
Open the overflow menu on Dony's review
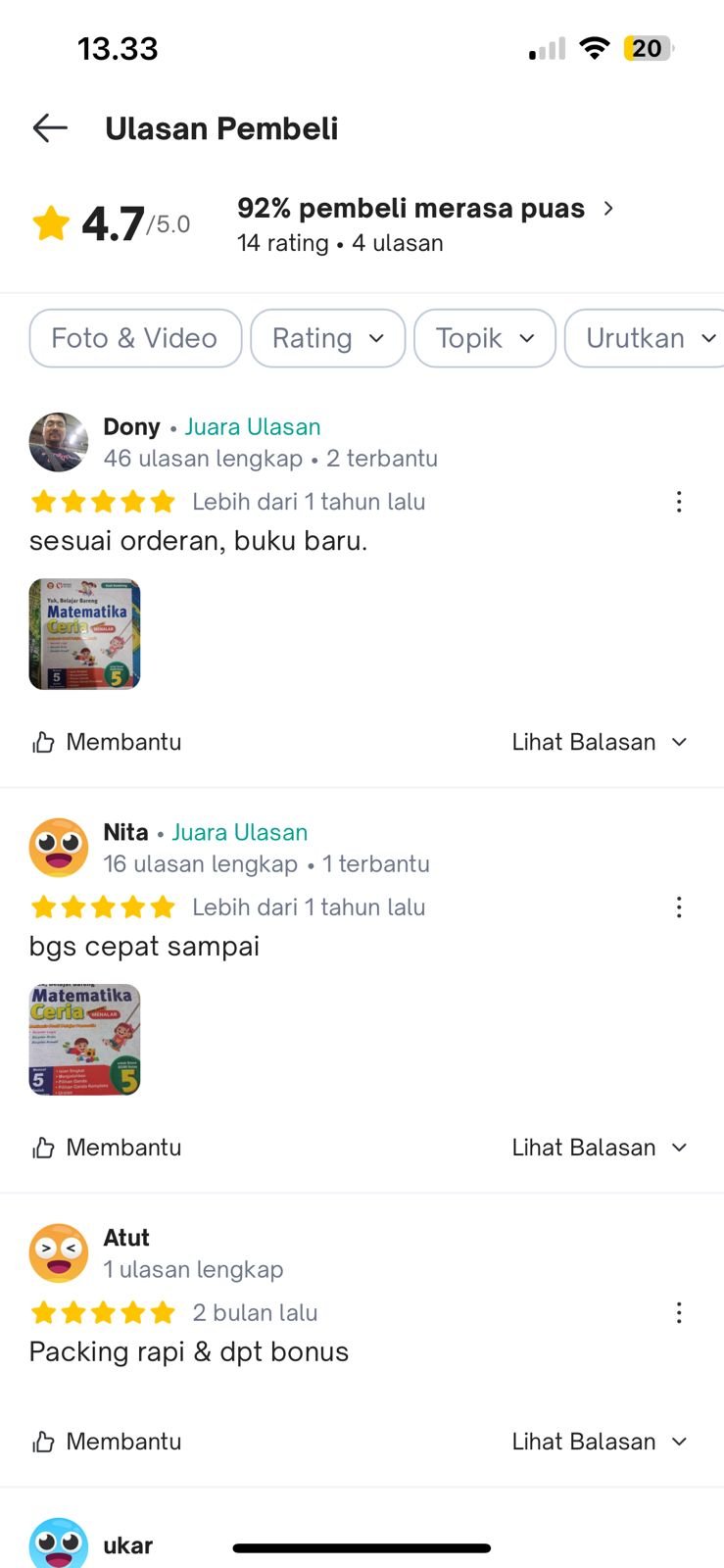679,502
